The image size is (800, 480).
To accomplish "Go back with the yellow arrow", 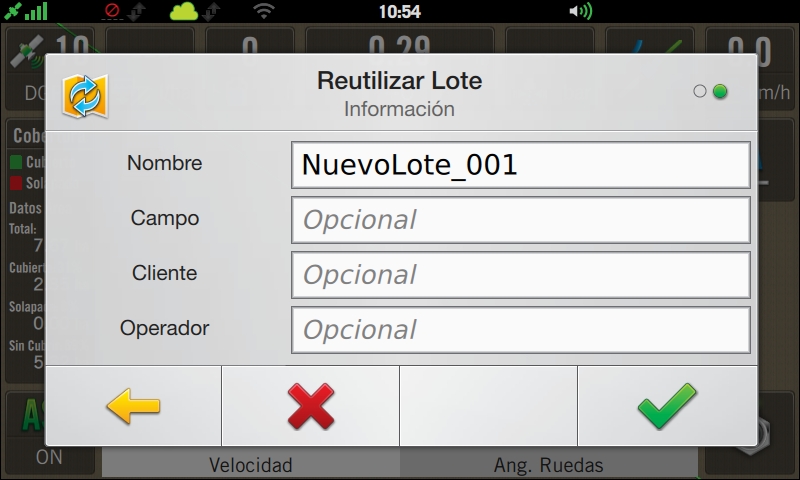I will tap(133, 406).
